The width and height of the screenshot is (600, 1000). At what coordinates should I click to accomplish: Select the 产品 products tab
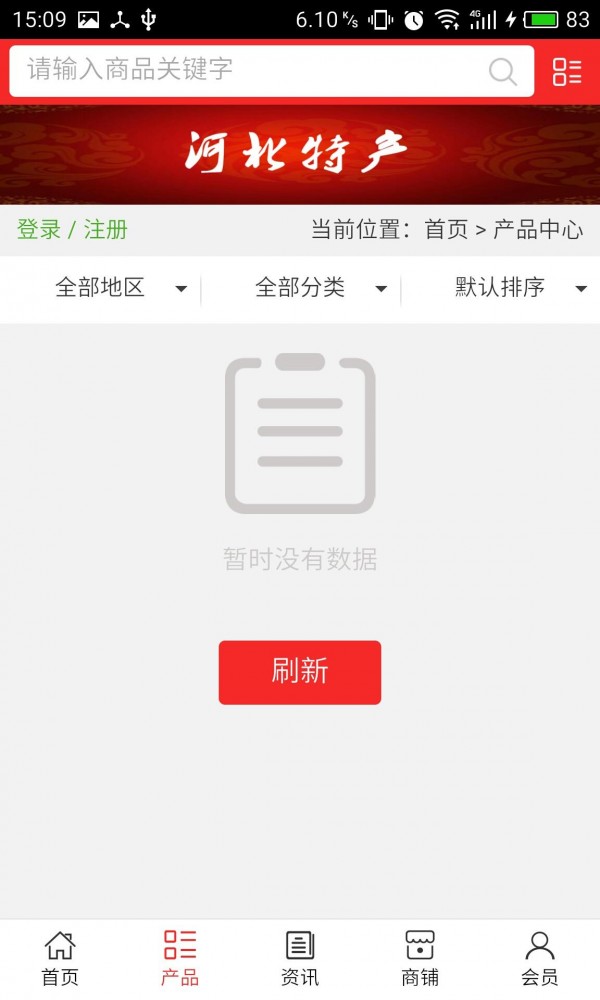tap(180, 958)
